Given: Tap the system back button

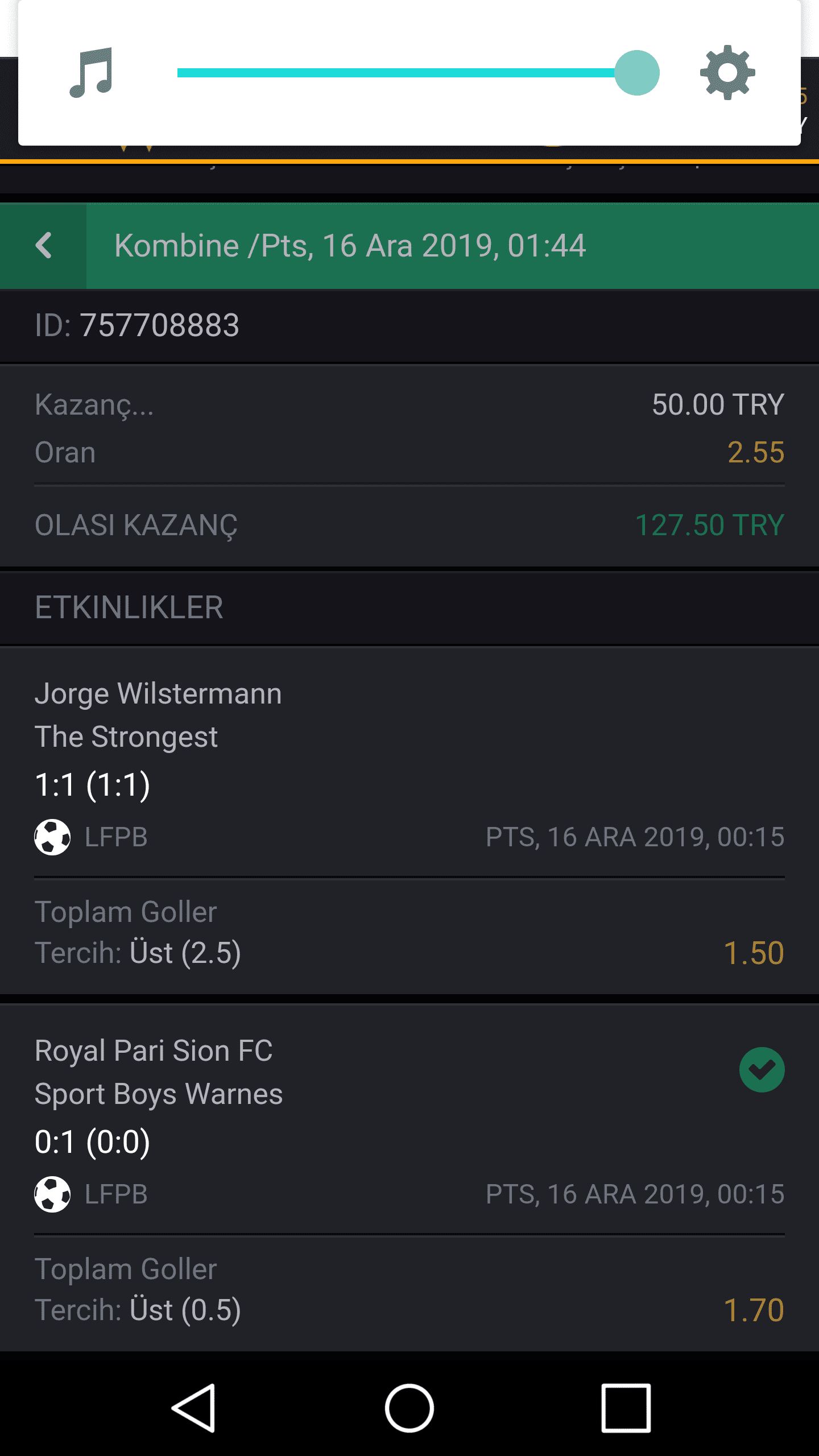Looking at the screenshot, I should tap(193, 1408).
